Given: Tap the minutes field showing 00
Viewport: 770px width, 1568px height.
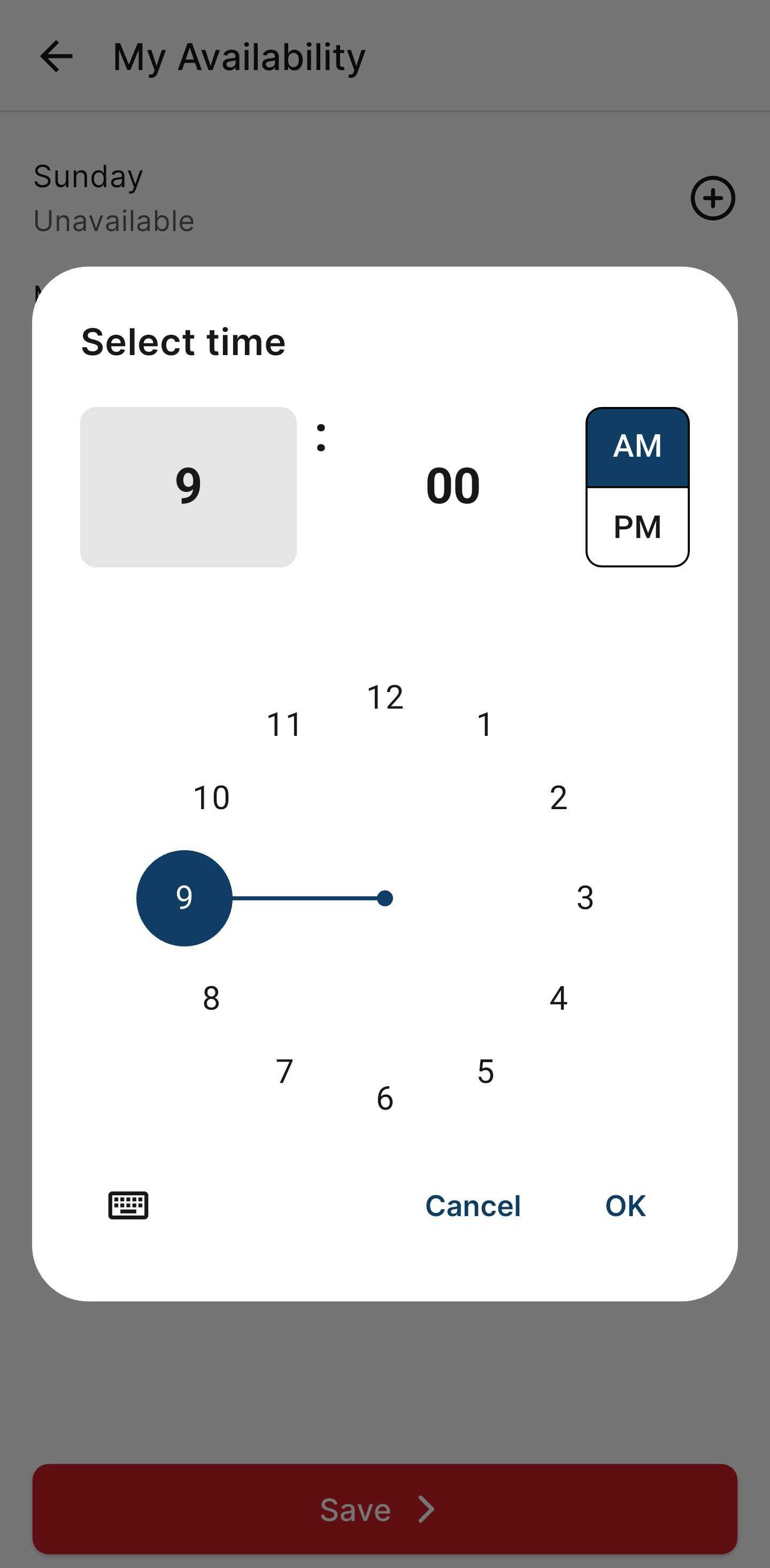Looking at the screenshot, I should [453, 487].
